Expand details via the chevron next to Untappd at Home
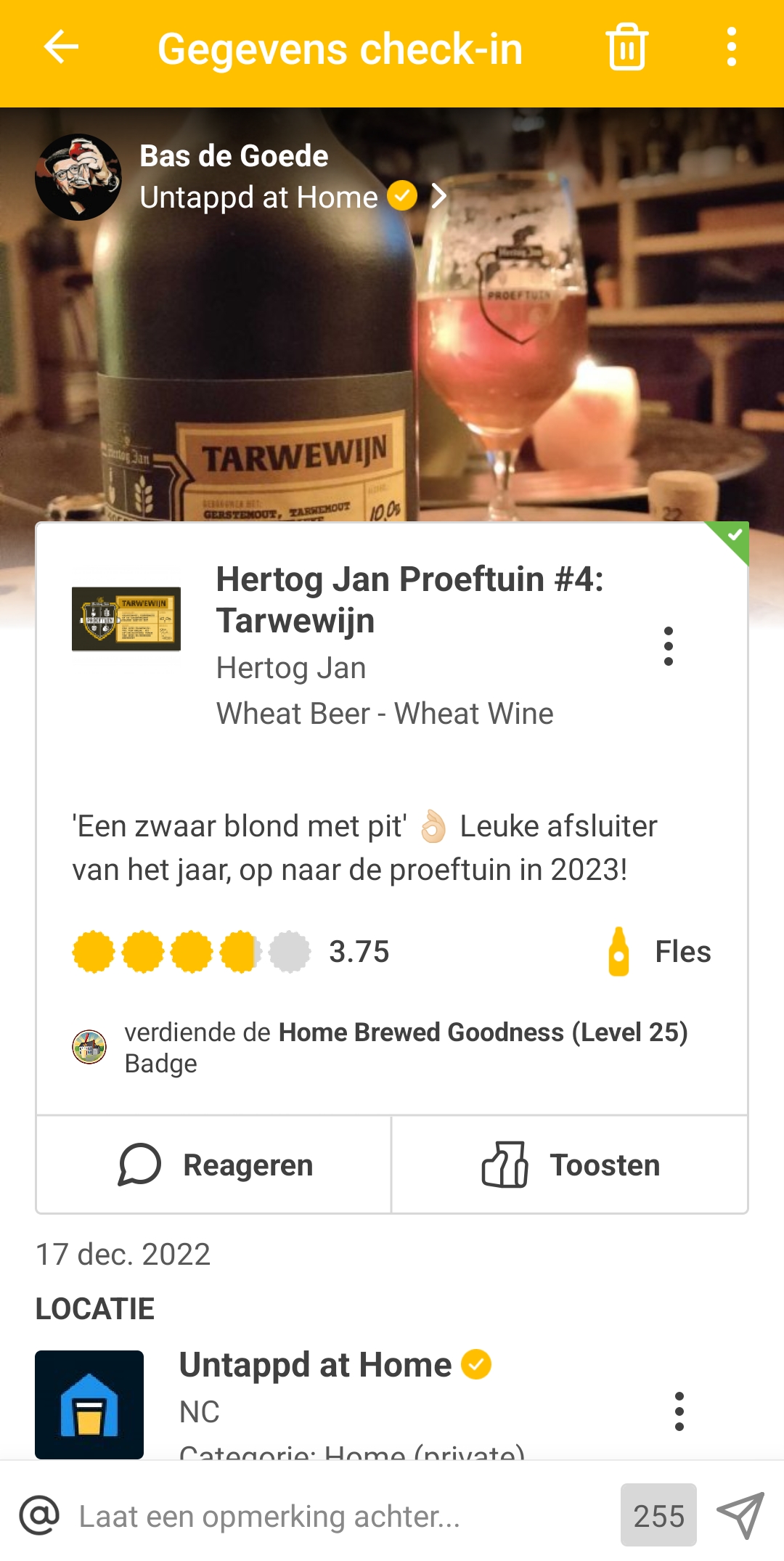 tap(438, 196)
